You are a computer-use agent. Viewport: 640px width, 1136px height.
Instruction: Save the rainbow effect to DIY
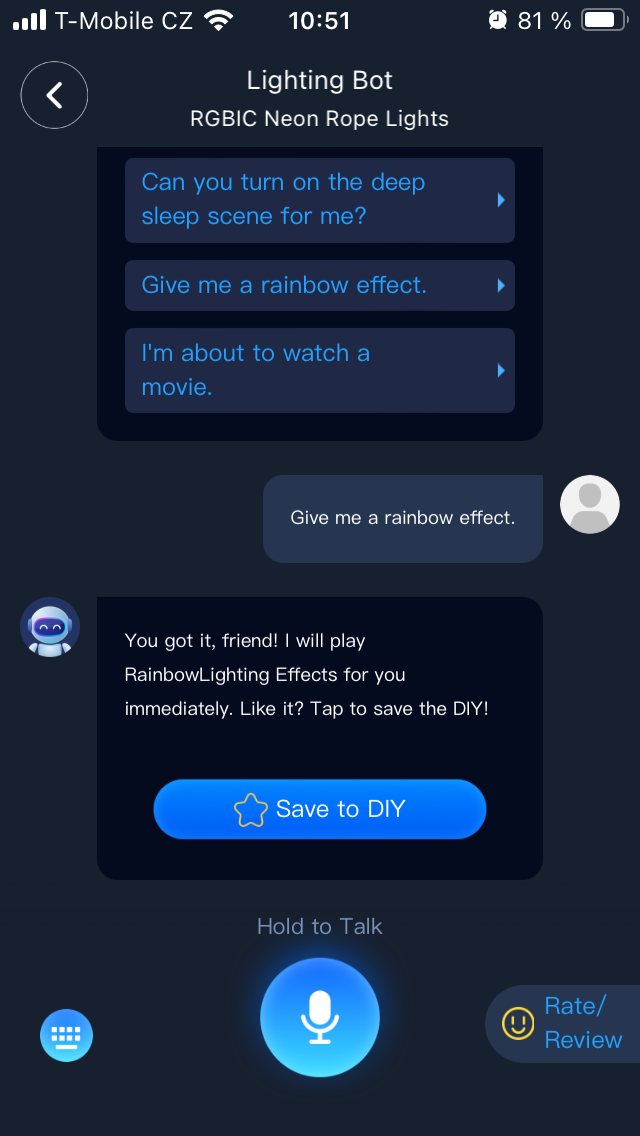tap(319, 809)
